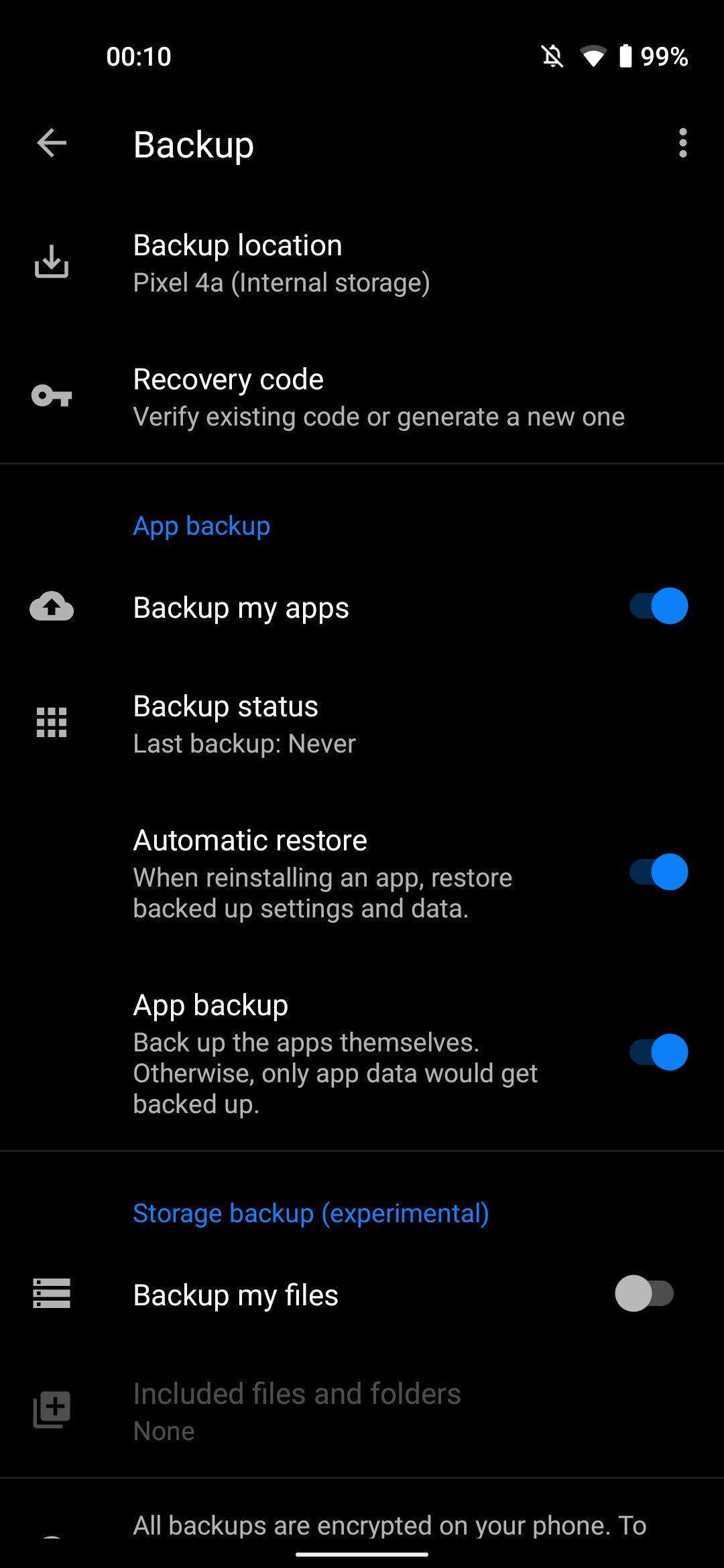The width and height of the screenshot is (724, 1568).
Task: Toggle the App backup switch off
Action: [x=658, y=1053]
